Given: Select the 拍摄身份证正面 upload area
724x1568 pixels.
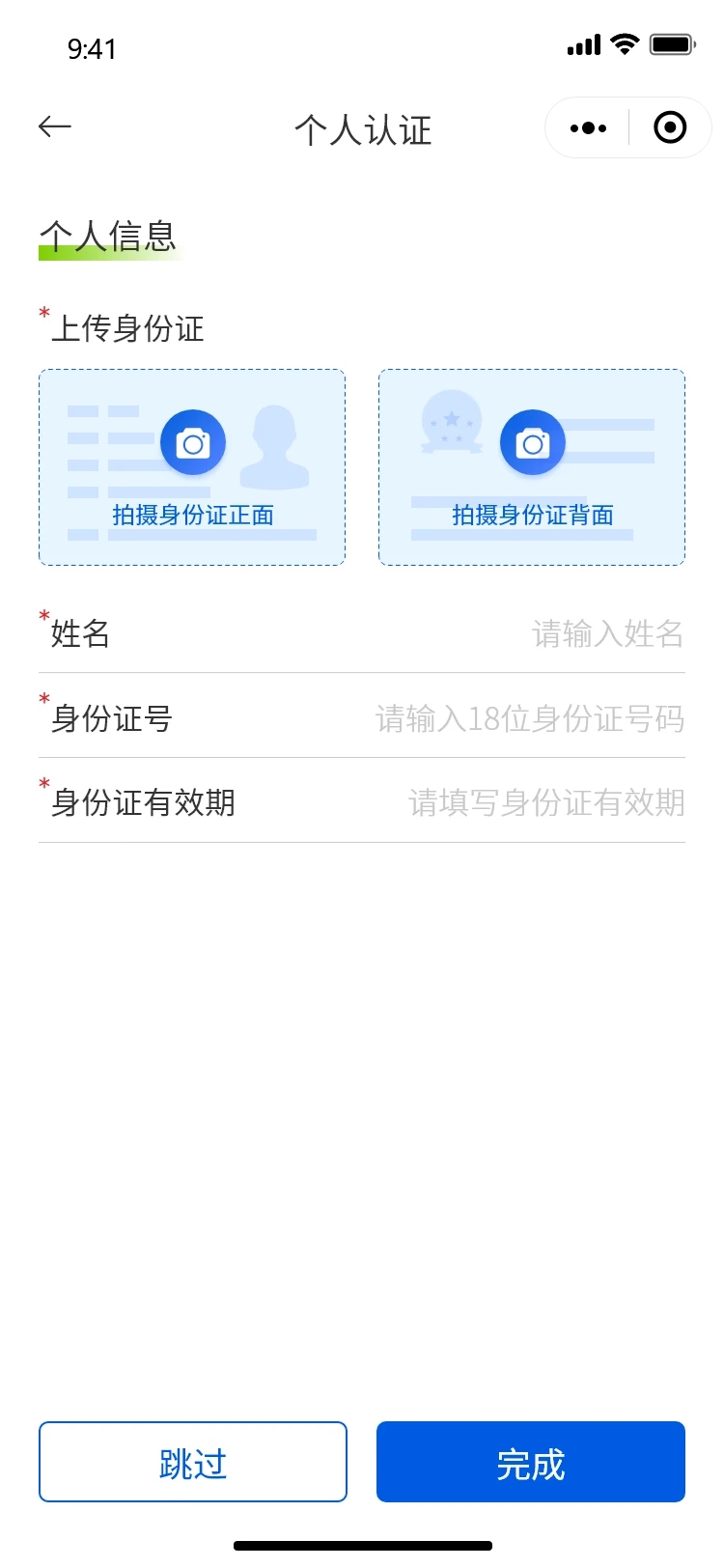Looking at the screenshot, I should click(192, 467).
